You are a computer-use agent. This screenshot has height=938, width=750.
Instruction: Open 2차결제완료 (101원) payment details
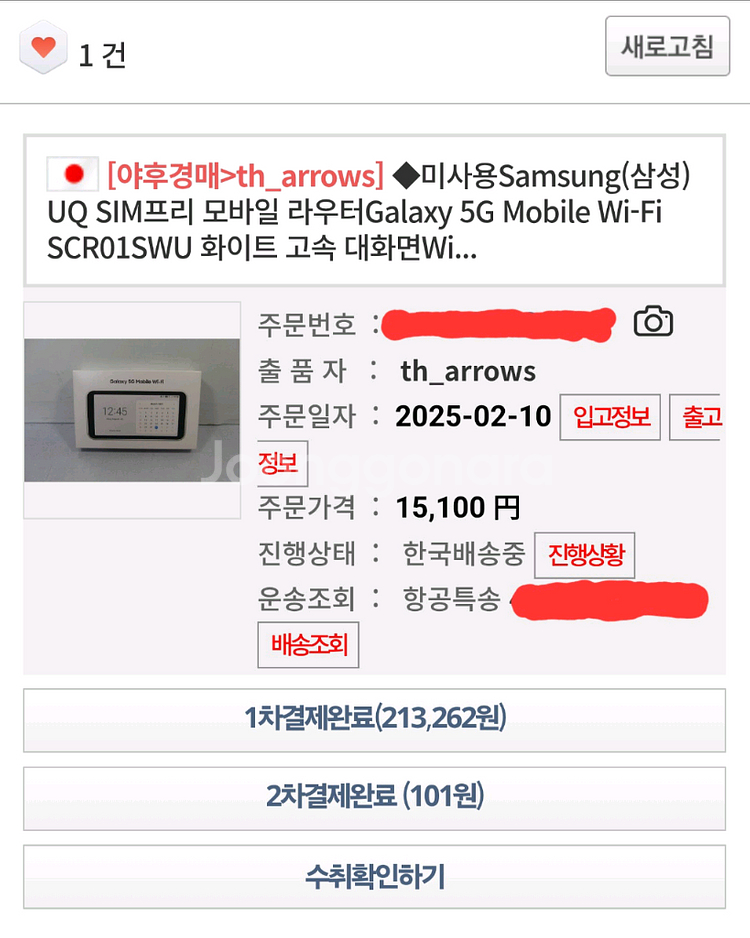374,799
